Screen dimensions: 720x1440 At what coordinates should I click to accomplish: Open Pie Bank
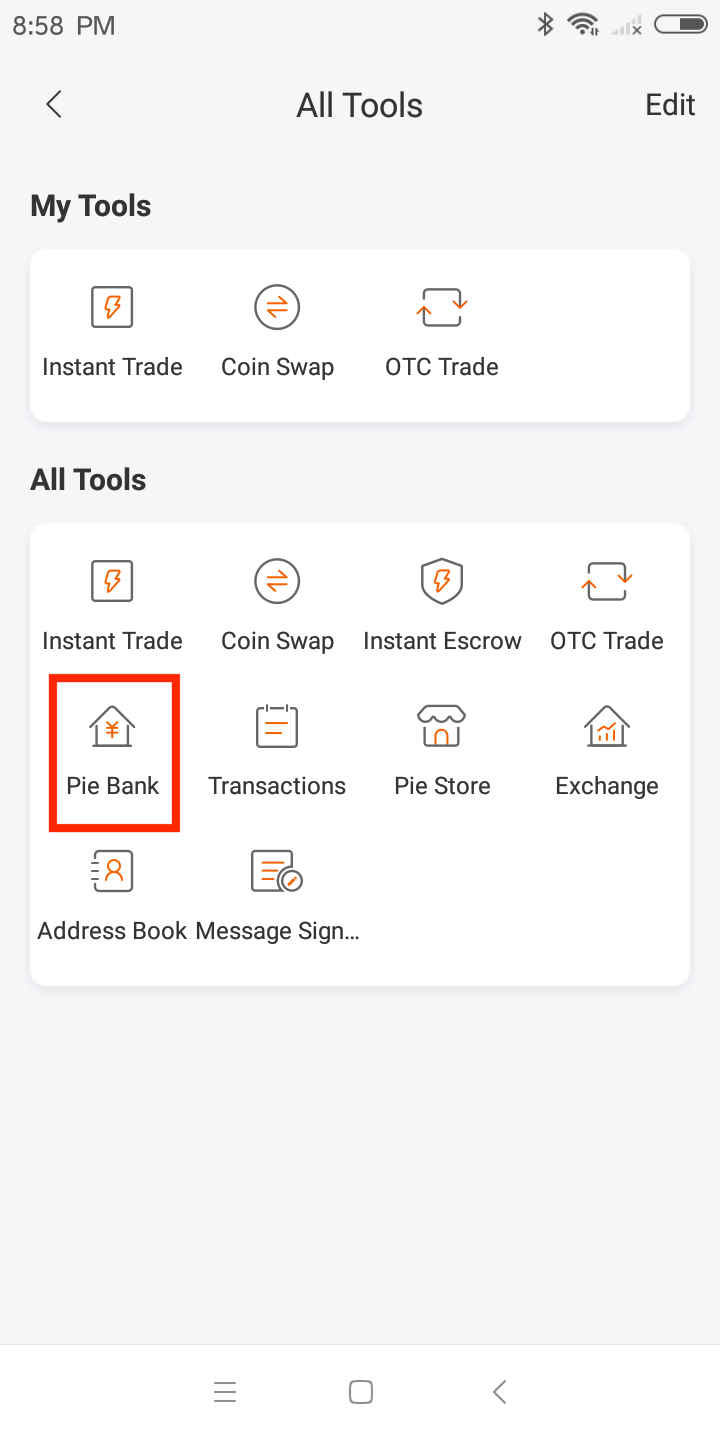click(113, 752)
